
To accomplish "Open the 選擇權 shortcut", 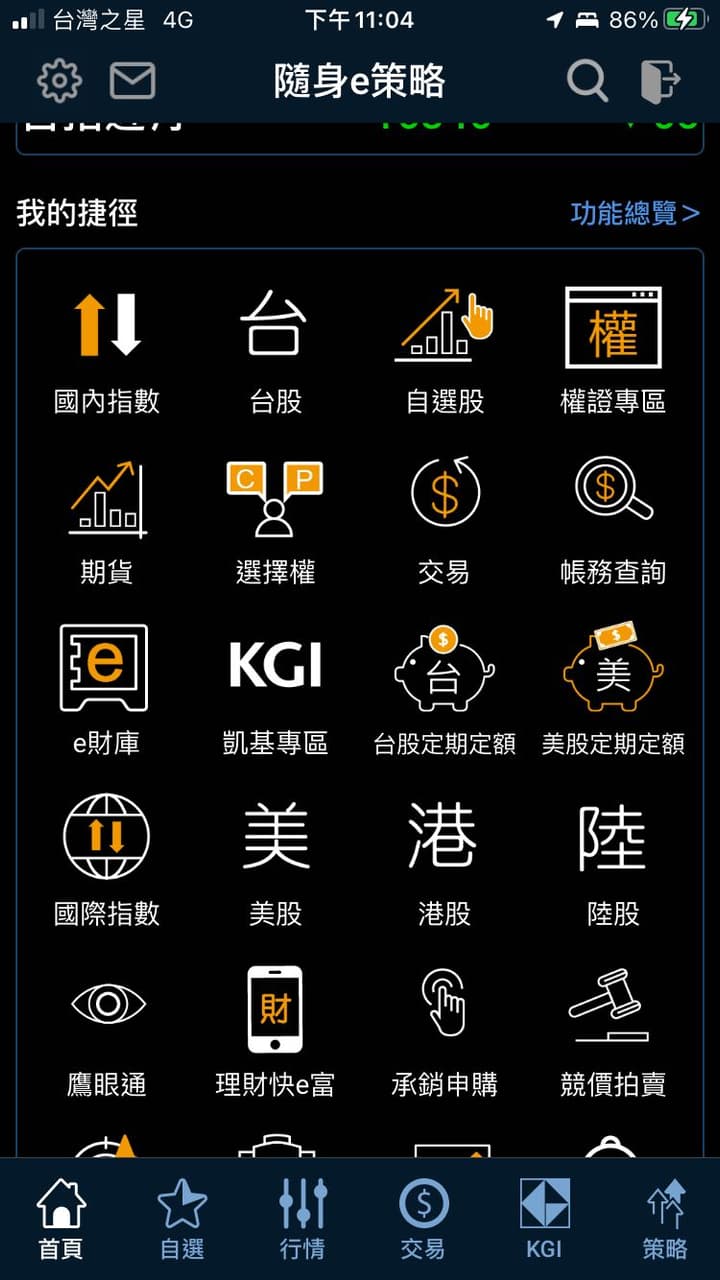I will [x=275, y=522].
